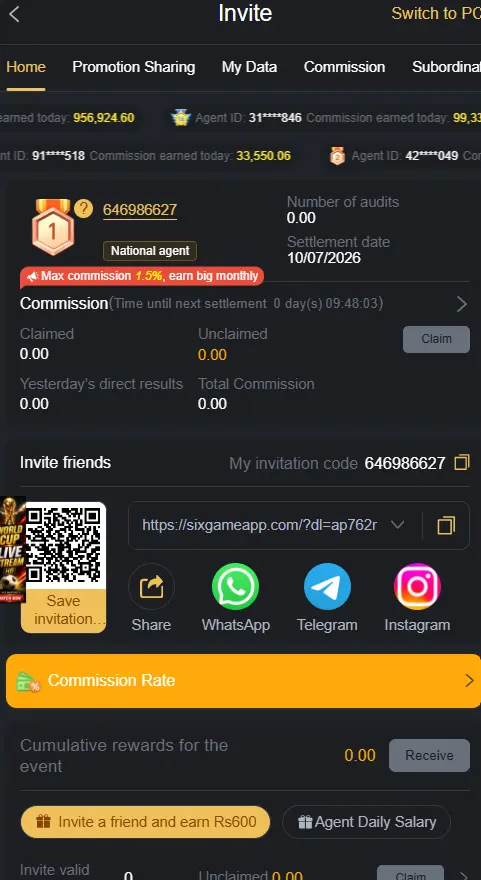Switch to PC version link
This screenshot has height=880, width=481.
pos(436,13)
